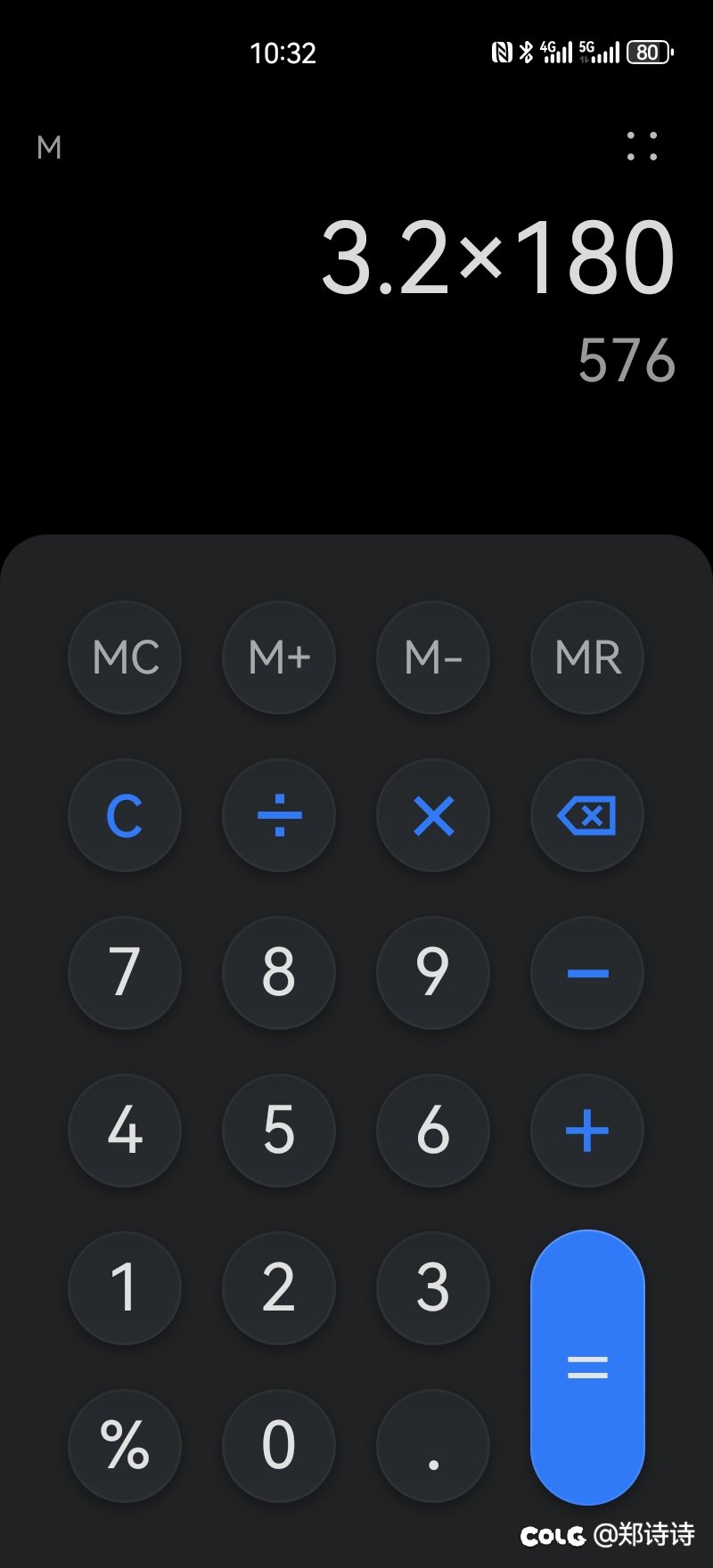Viewport: 713px width, 1568px height.
Task: Recall stored memory with MR
Action: (587, 657)
